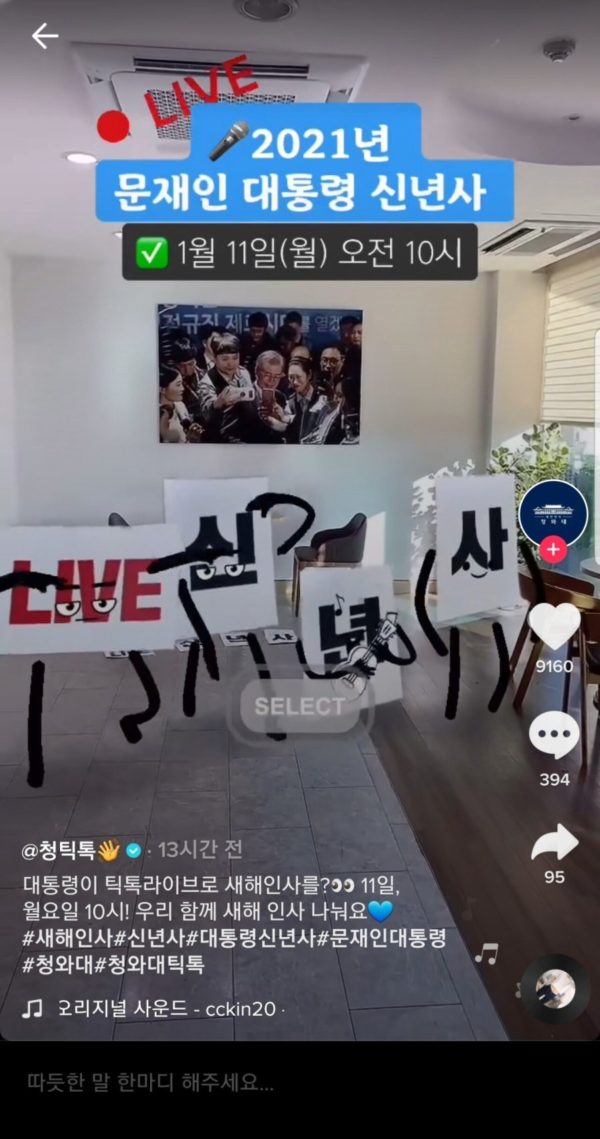This screenshot has width=600, height=1139.
Task: Like this video with the heart
Action: (x=554, y=628)
